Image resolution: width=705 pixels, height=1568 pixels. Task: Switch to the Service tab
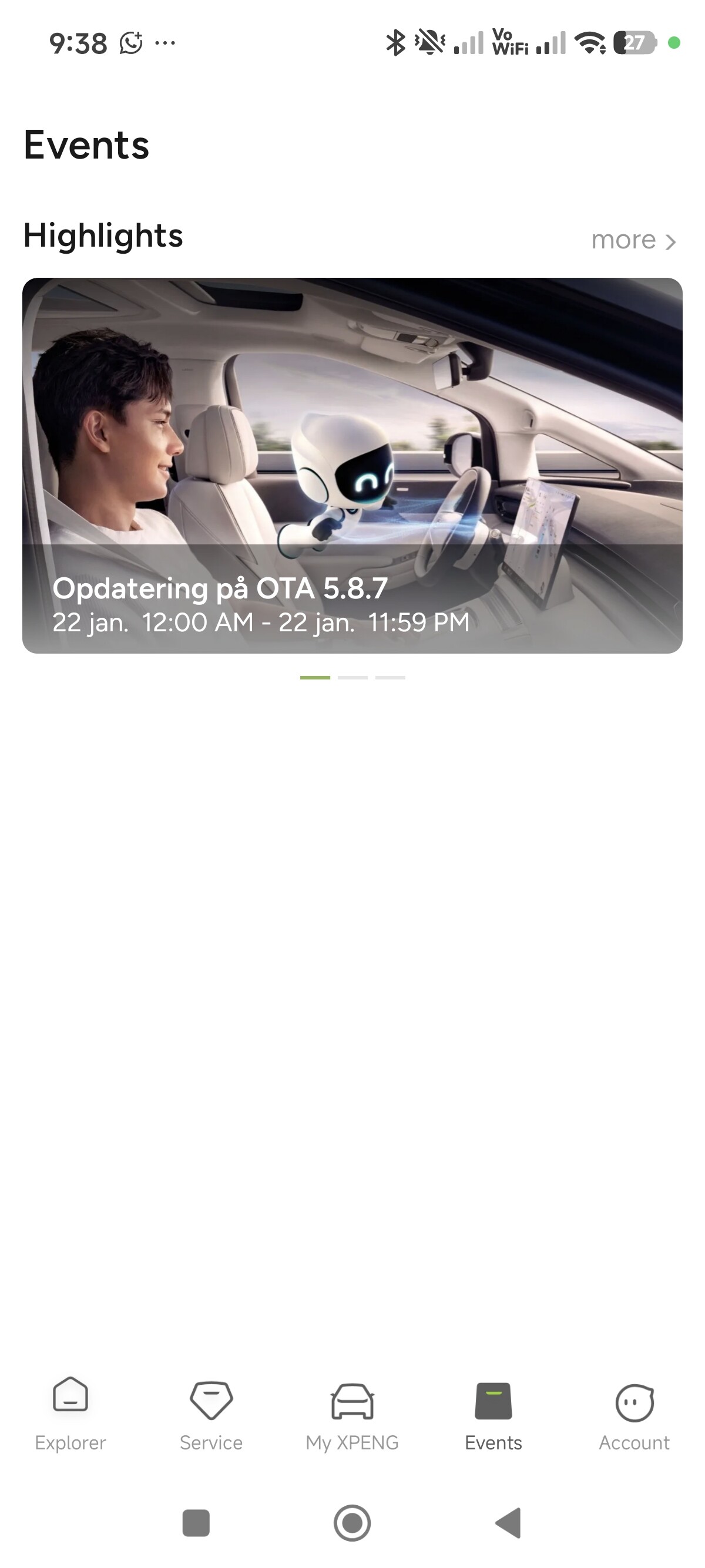[x=211, y=1414]
